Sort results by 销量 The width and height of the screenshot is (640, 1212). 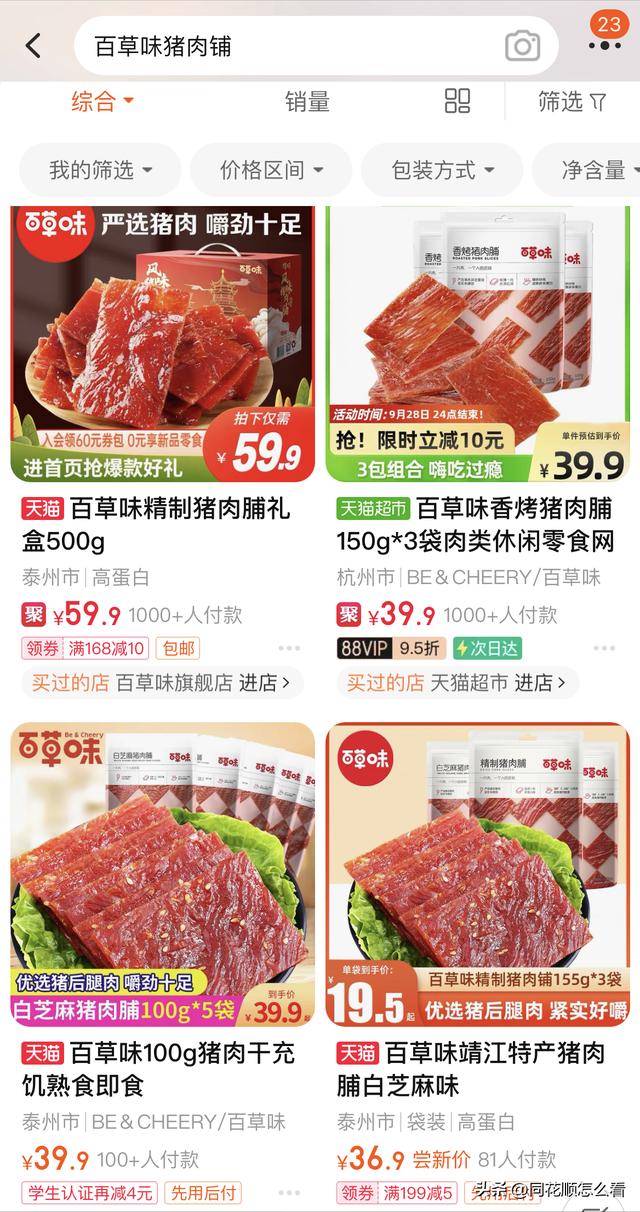pos(307,101)
